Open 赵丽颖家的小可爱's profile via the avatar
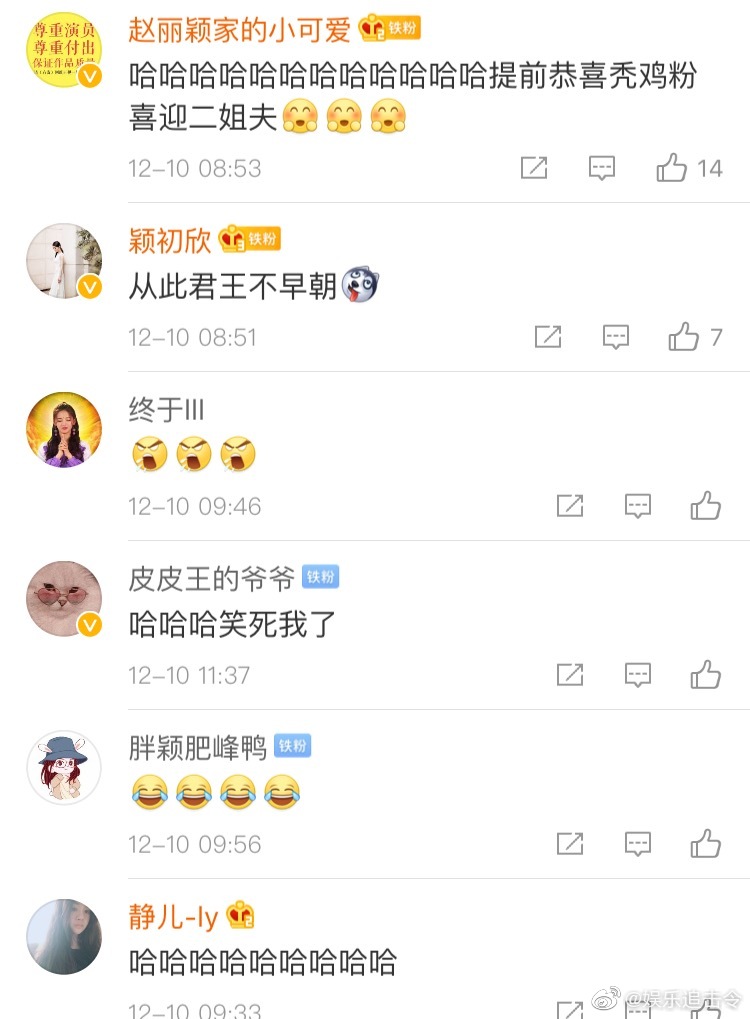This screenshot has width=750, height=1019. (64, 50)
